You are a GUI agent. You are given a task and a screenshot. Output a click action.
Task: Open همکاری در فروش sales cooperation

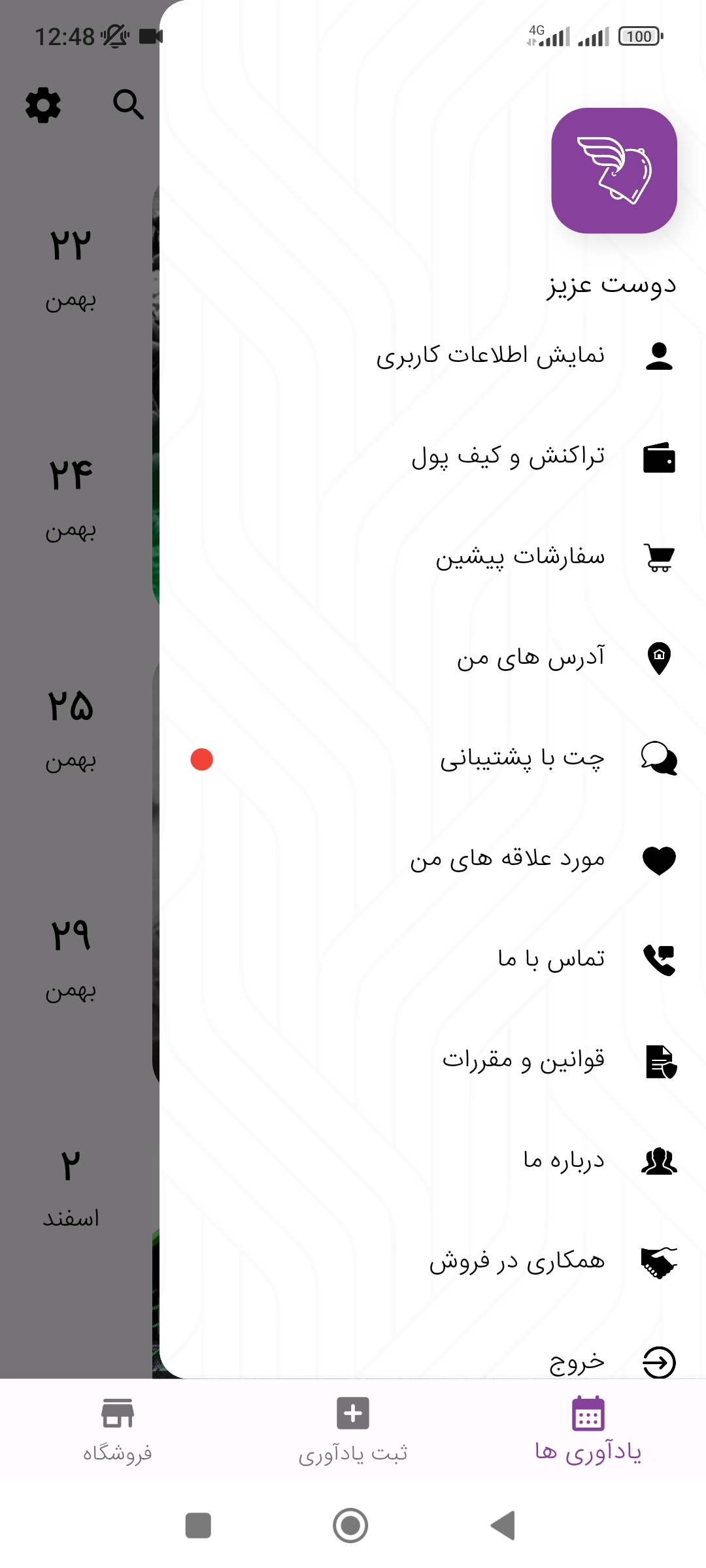tap(433, 1262)
